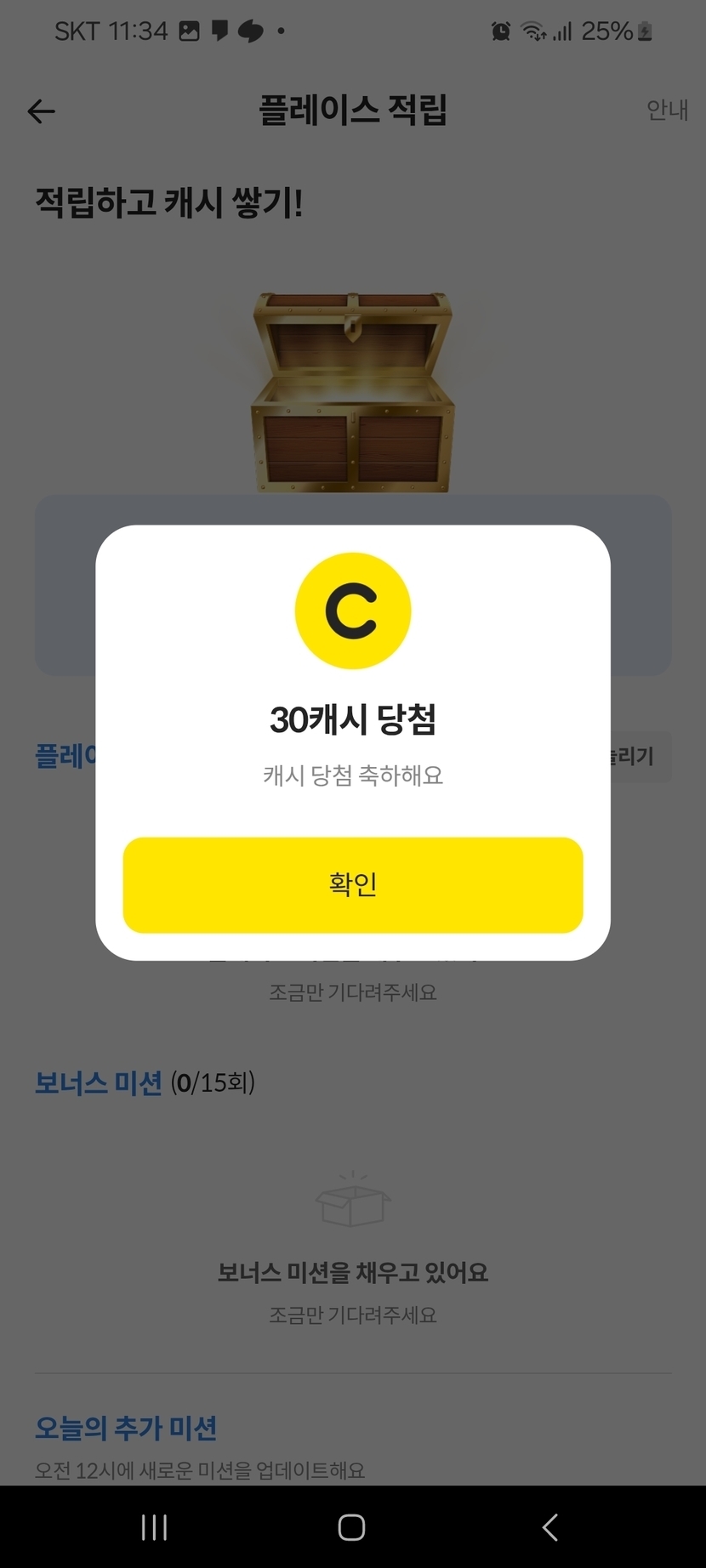Tap the system home button
Viewport: 706px width, 1568px height.
tap(351, 1527)
